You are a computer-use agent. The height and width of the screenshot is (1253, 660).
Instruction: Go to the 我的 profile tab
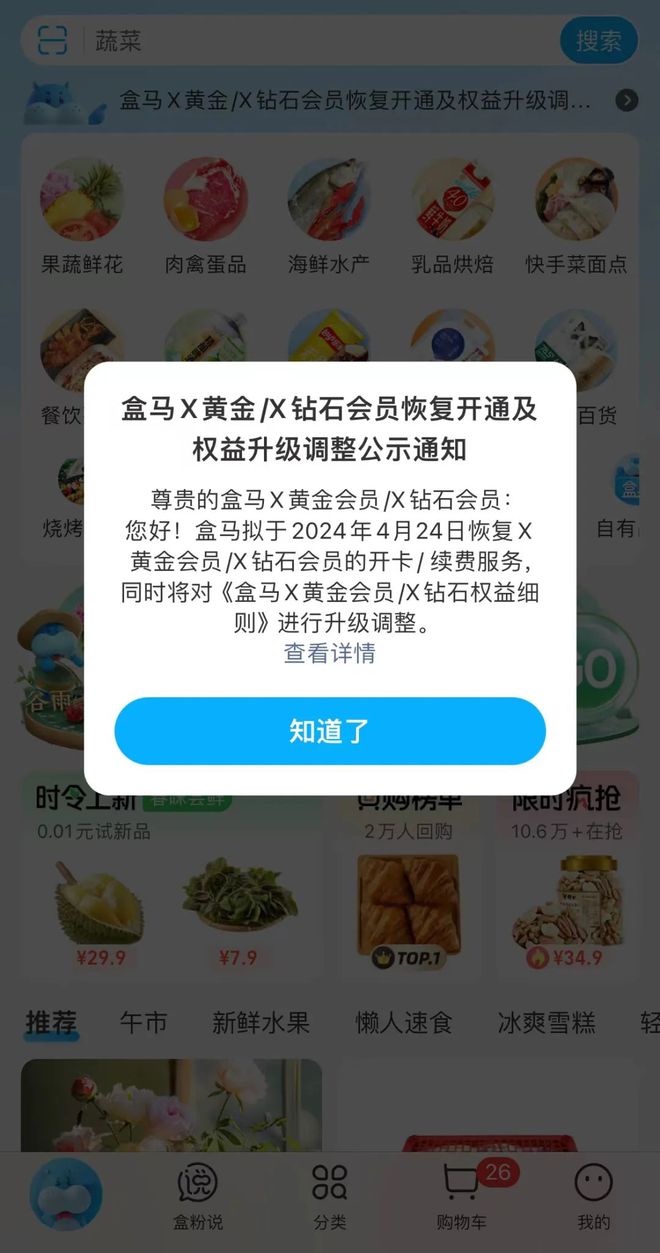593,1195
